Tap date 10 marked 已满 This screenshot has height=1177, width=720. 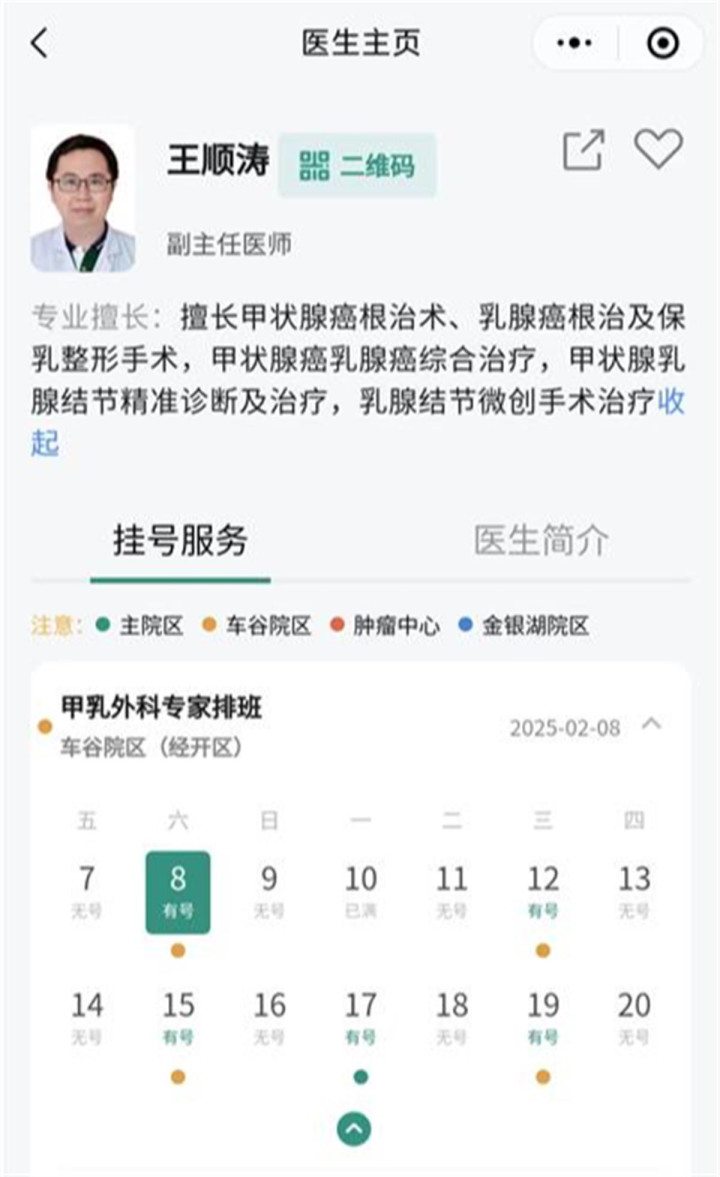(x=360, y=892)
